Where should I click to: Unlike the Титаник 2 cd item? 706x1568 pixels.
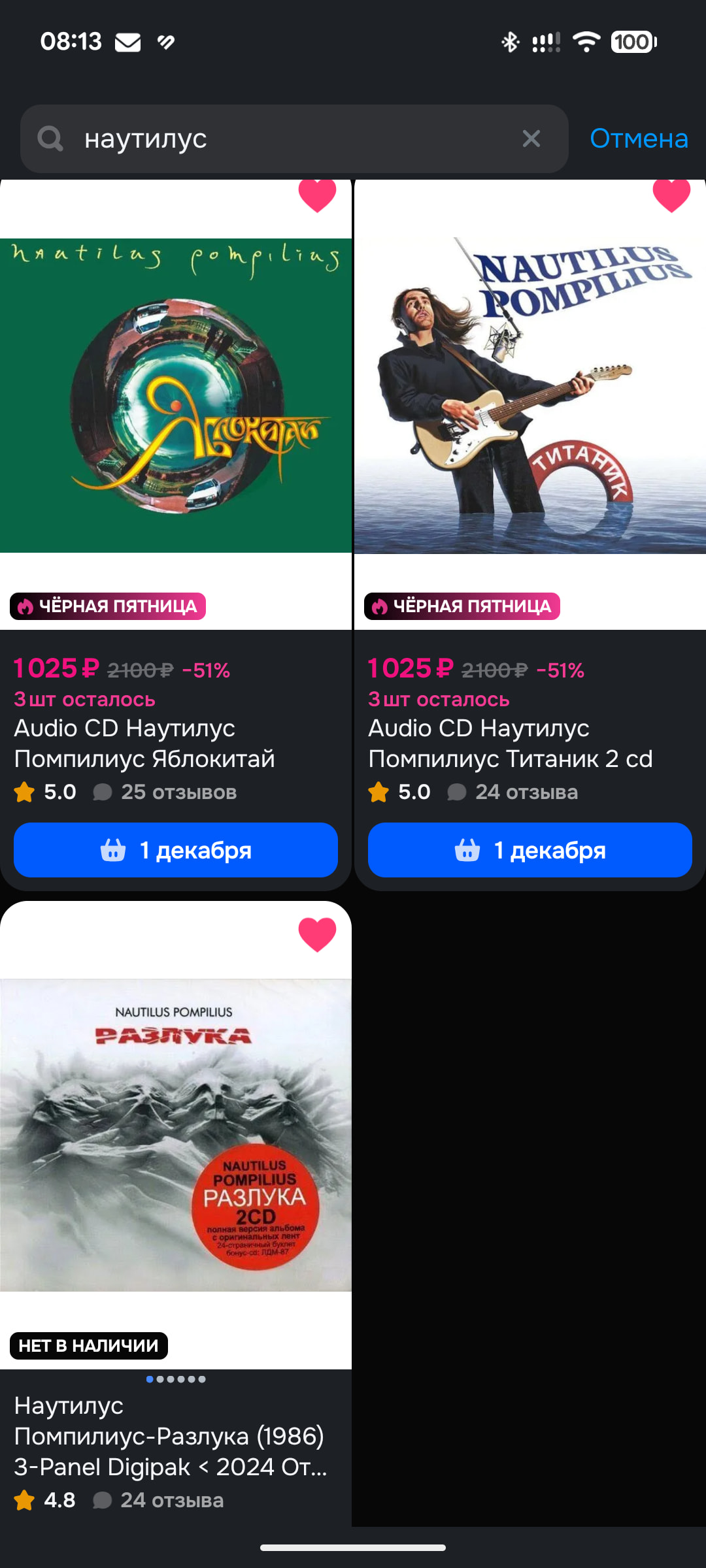pos(671,195)
